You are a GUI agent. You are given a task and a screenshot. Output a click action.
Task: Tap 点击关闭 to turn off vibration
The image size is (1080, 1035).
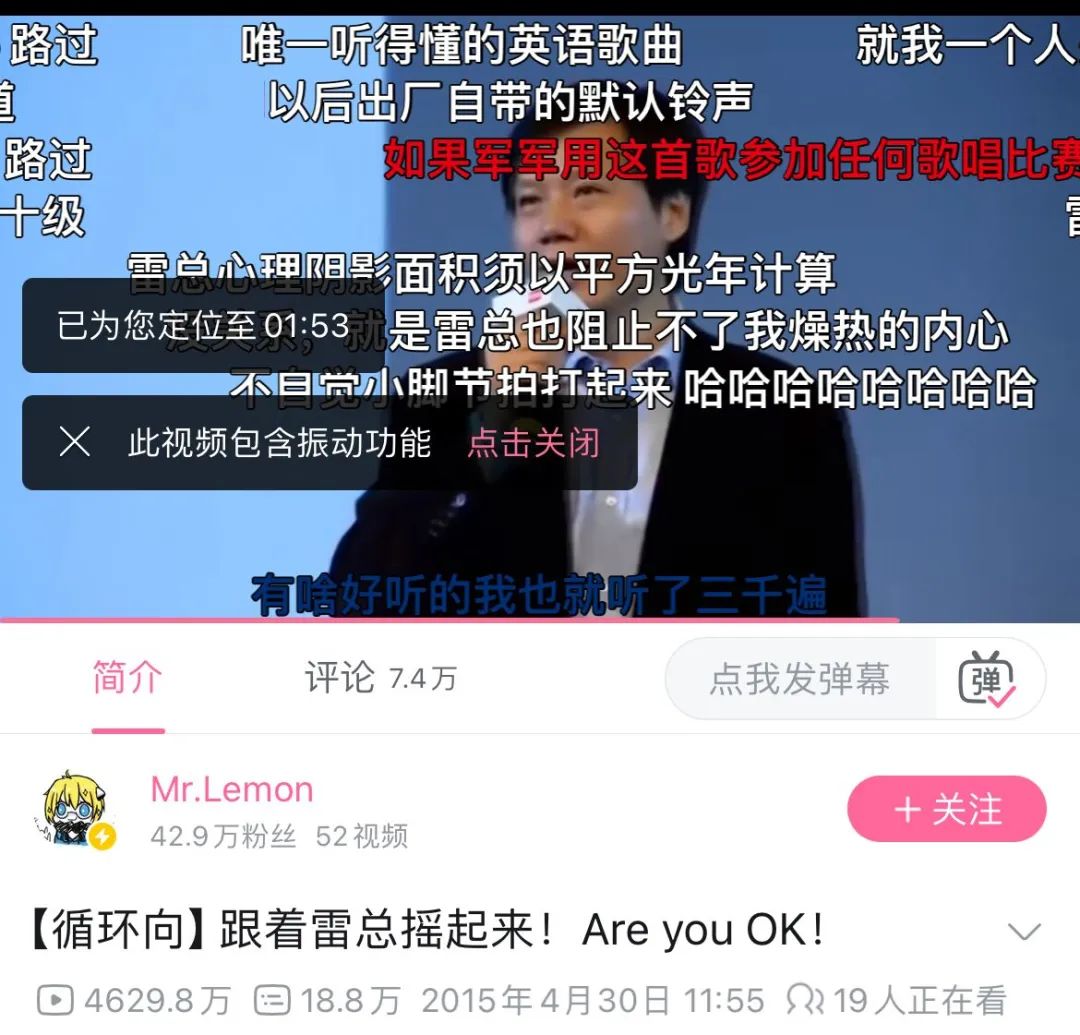(x=533, y=443)
